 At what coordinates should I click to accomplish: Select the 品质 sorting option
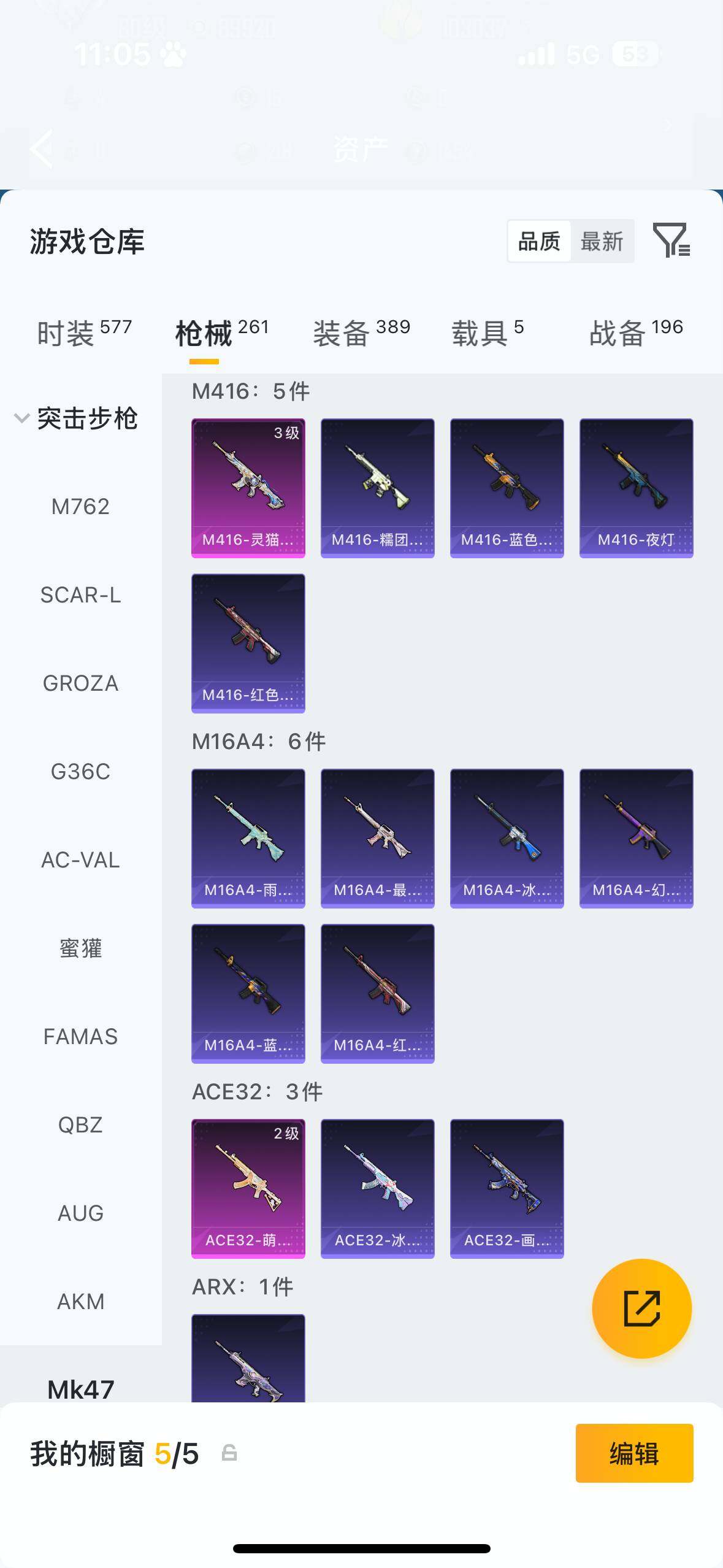click(539, 242)
